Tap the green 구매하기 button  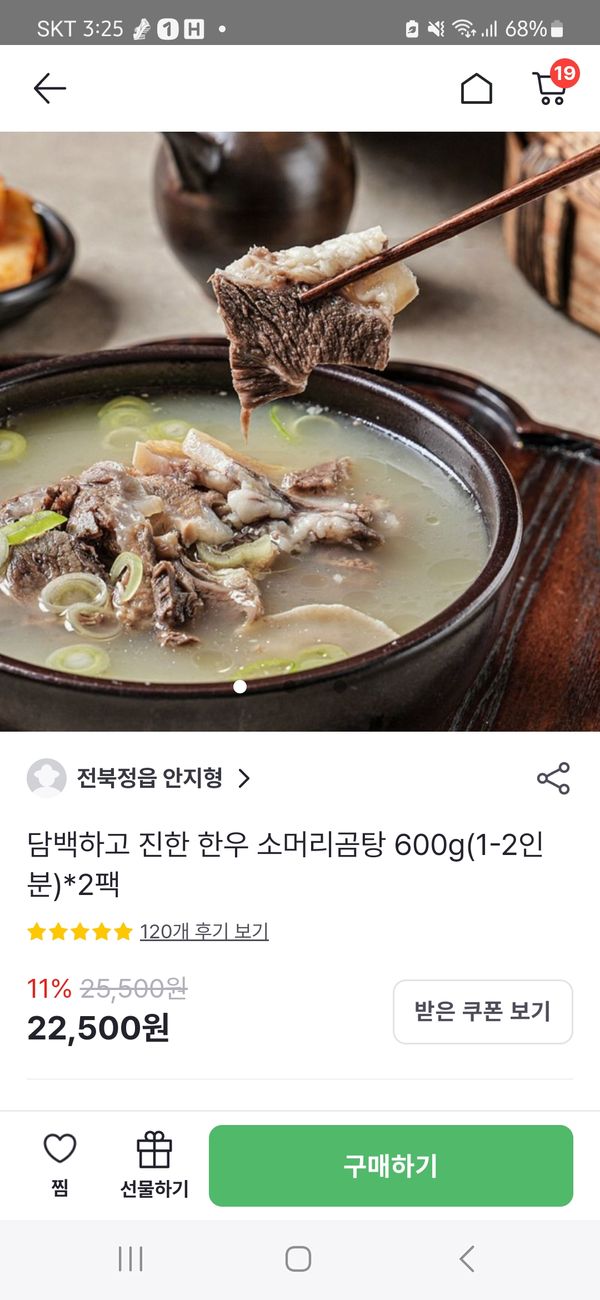pos(390,1165)
